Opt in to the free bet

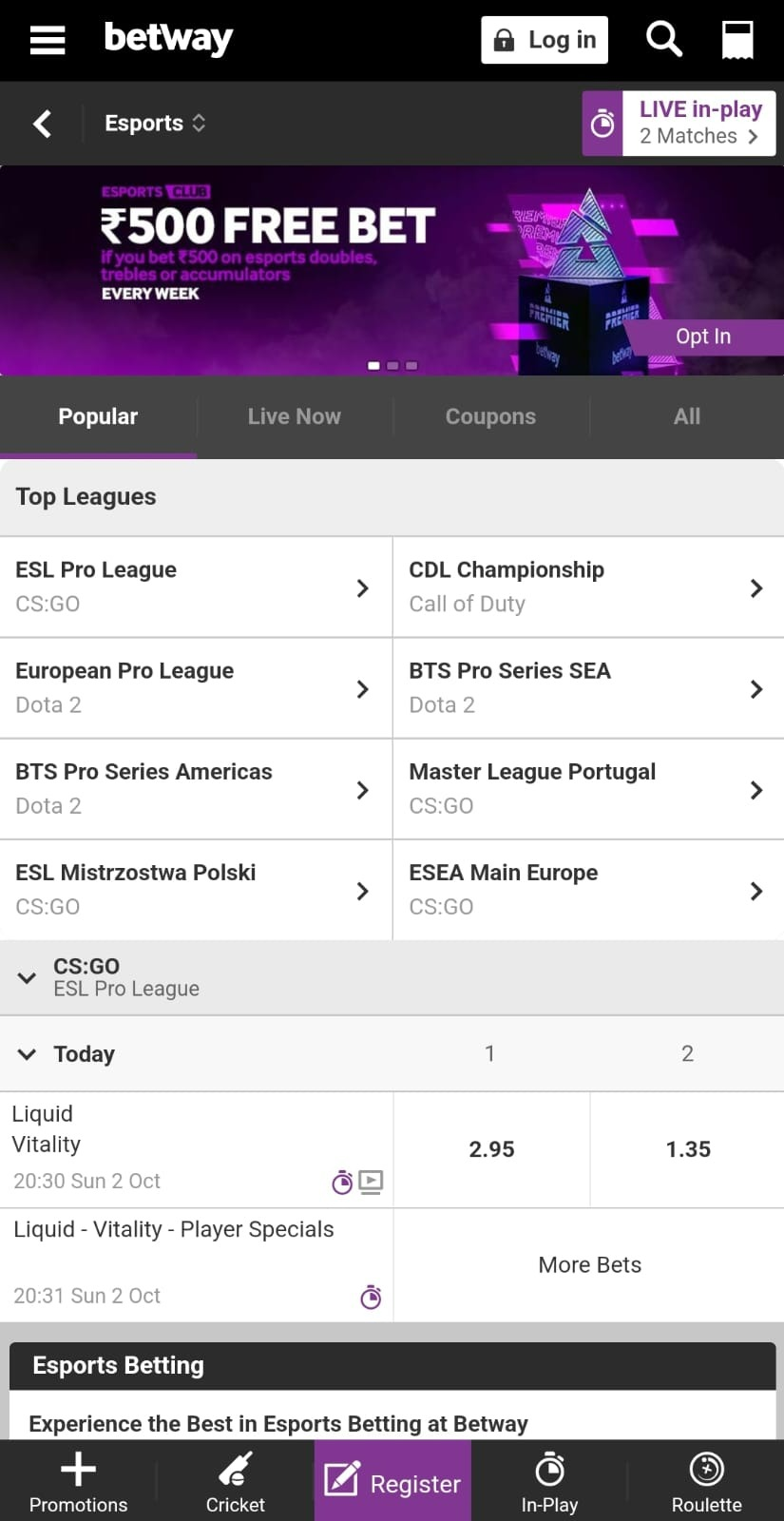[x=703, y=337]
